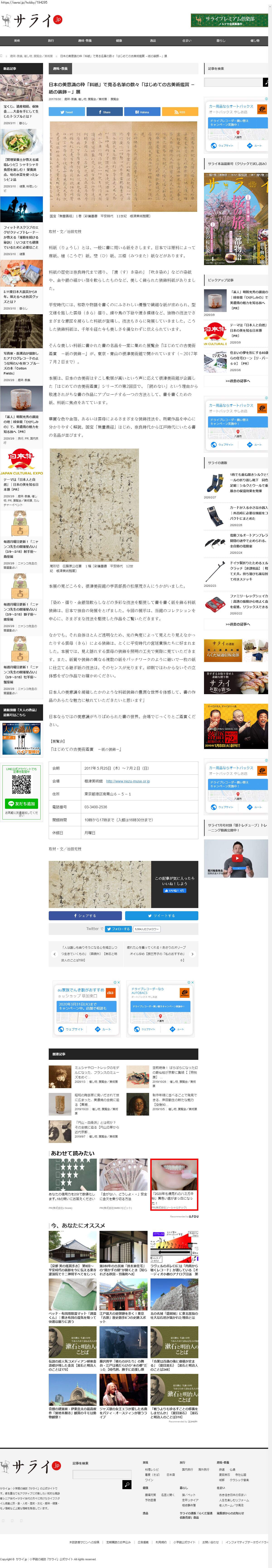Open the orange RSS button
272x1568 pixels.
tap(180, 112)
